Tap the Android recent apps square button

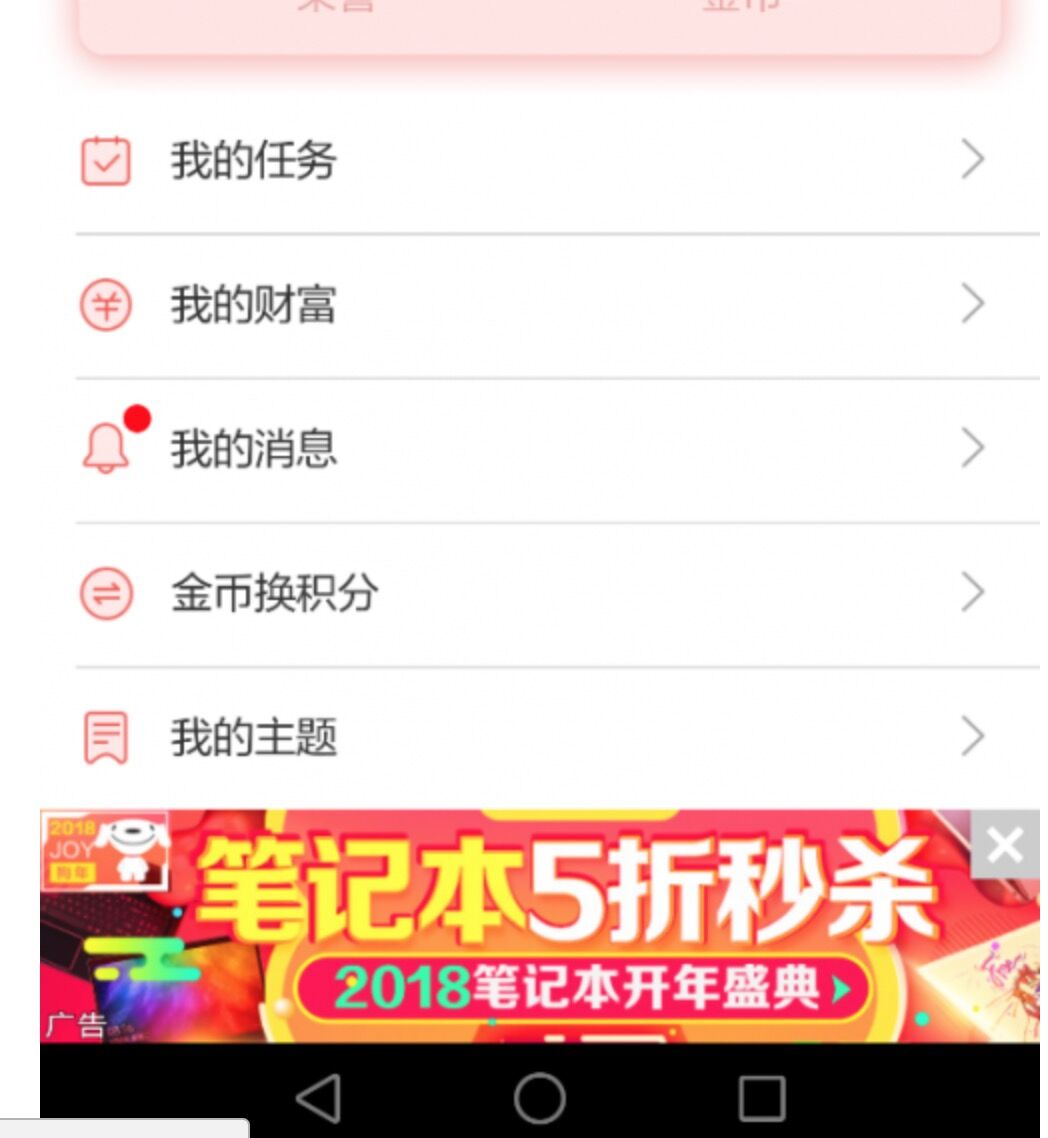click(x=764, y=1097)
